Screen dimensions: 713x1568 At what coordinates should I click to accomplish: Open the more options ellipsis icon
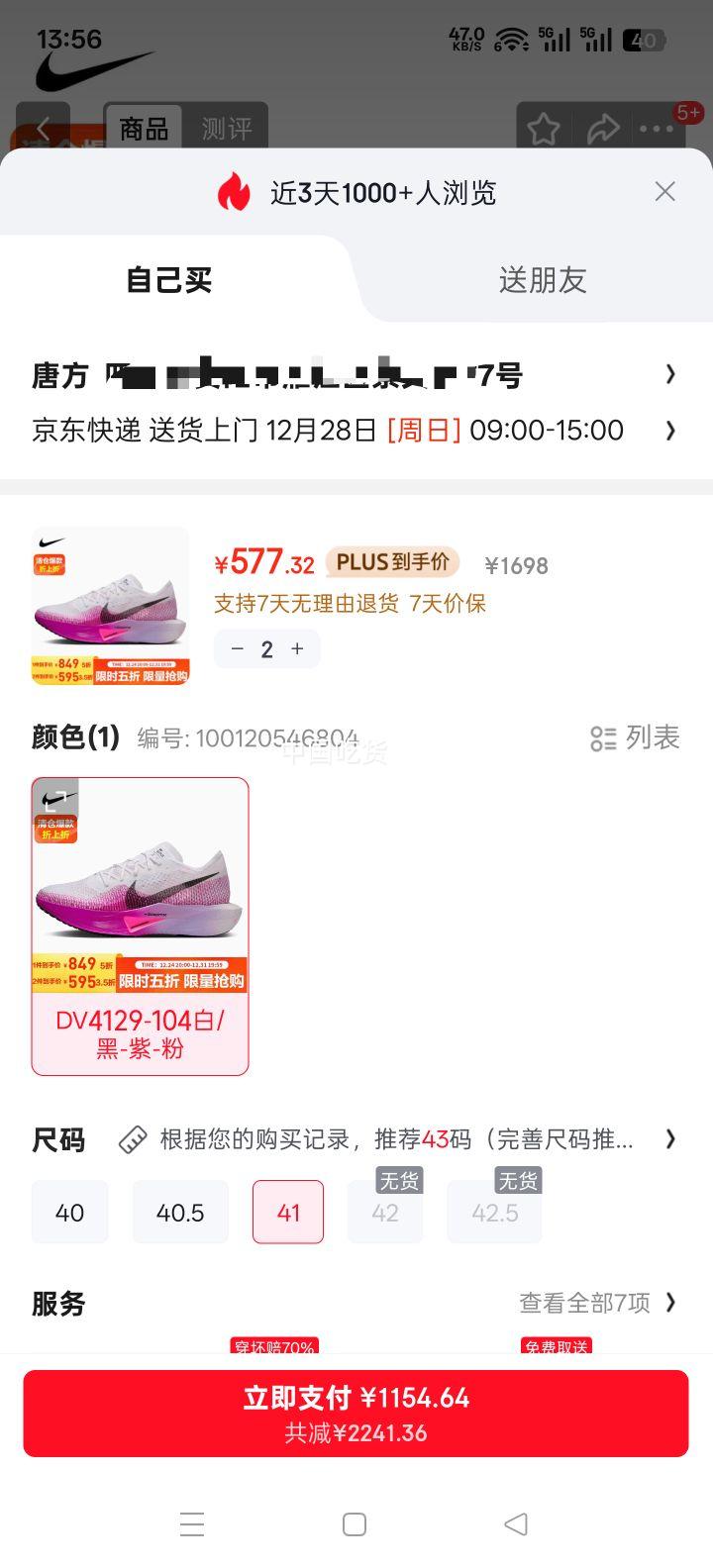pos(659,129)
